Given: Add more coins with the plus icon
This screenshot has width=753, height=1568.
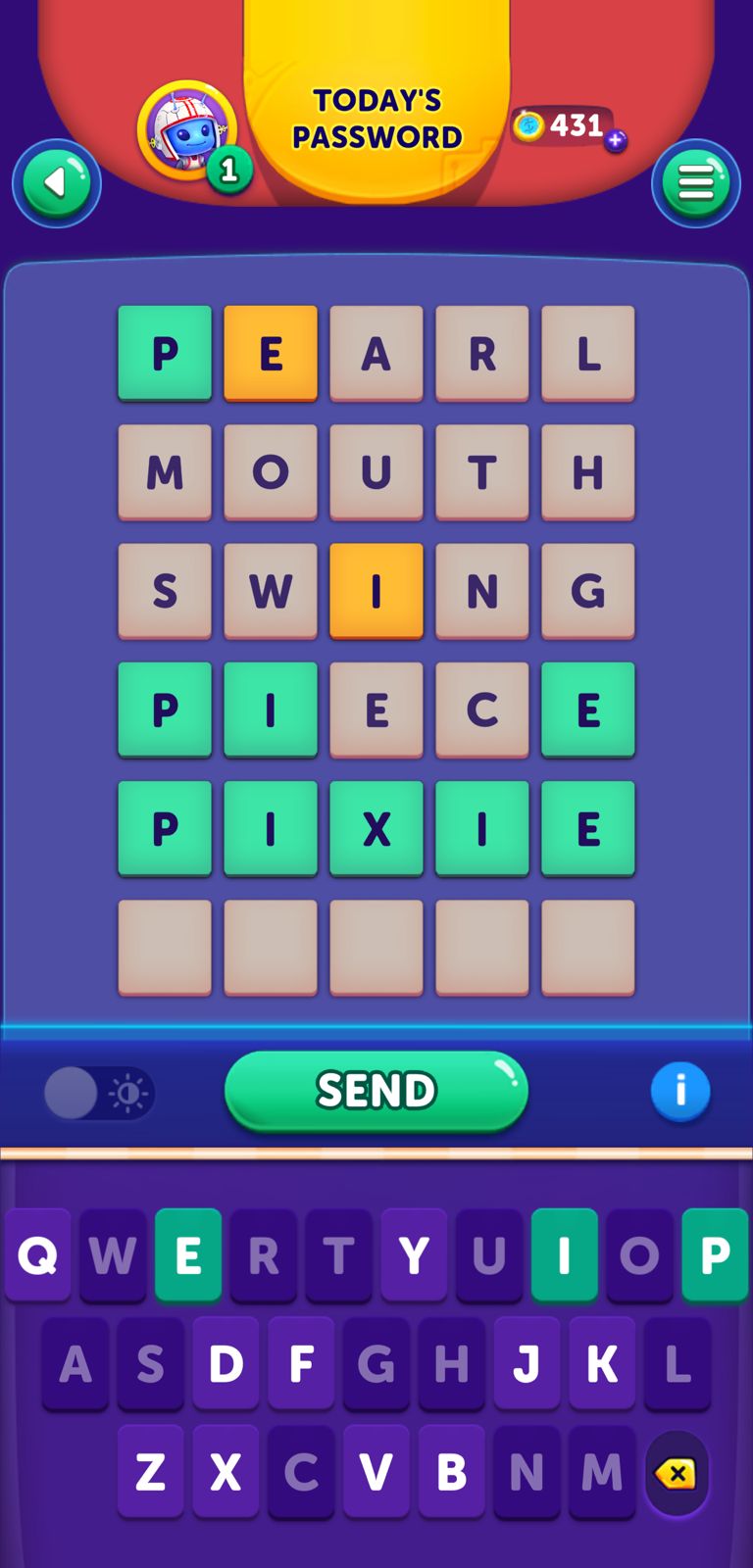Looking at the screenshot, I should [x=615, y=140].
